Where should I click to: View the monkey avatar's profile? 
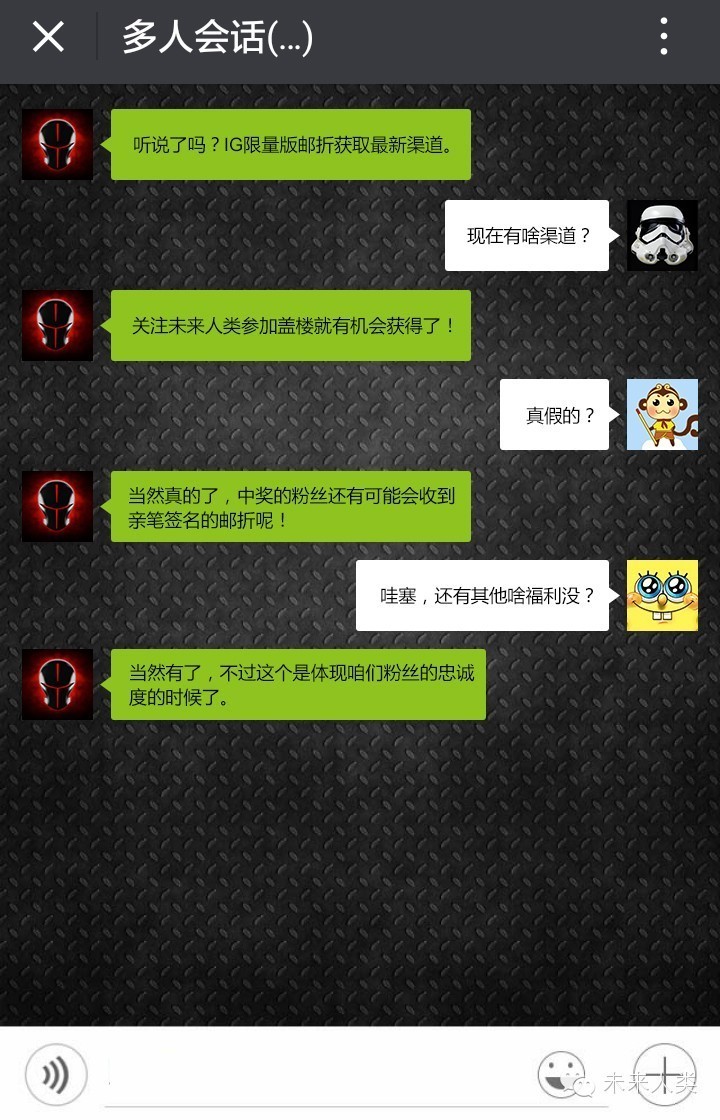click(662, 414)
